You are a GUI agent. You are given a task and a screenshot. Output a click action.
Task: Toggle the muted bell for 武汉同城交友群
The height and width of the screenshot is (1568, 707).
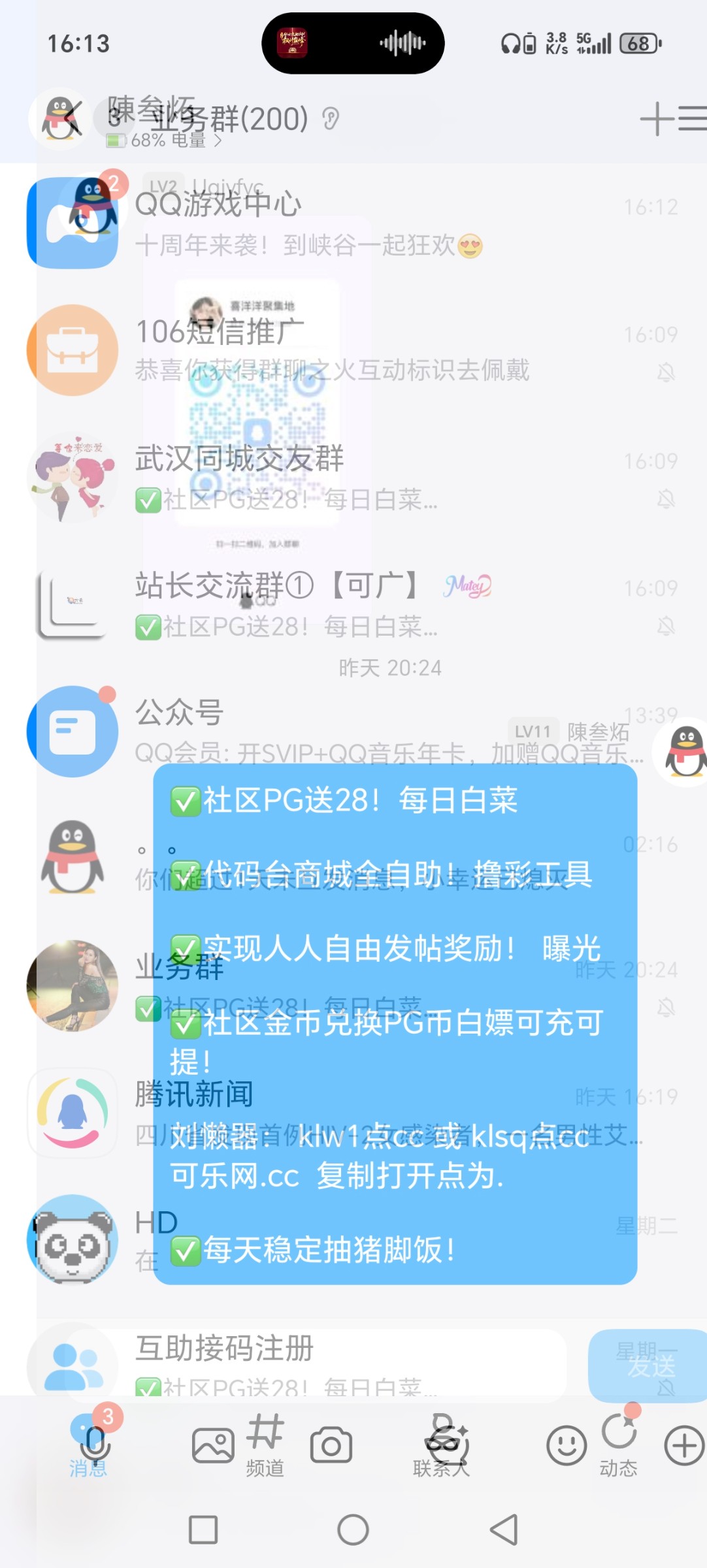(665, 498)
